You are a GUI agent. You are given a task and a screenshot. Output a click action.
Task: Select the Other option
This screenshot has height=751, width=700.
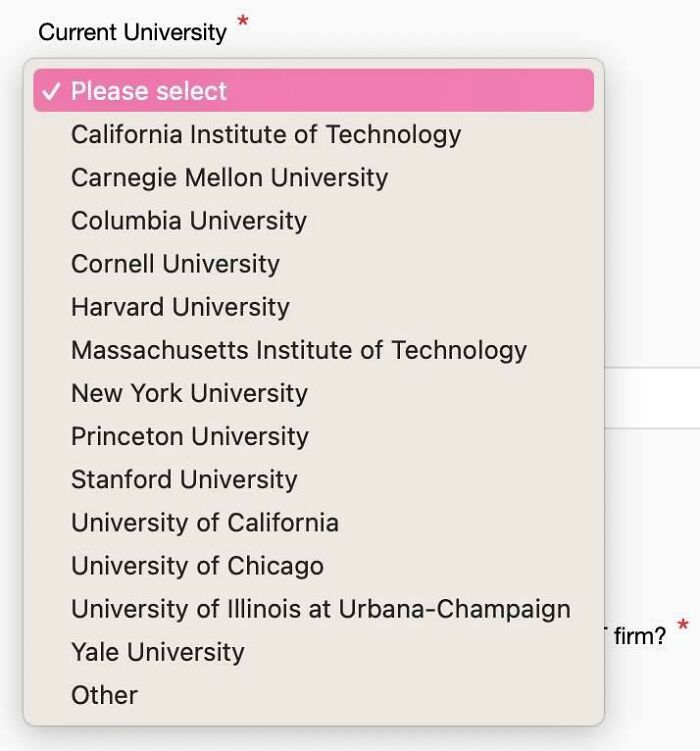coord(104,695)
